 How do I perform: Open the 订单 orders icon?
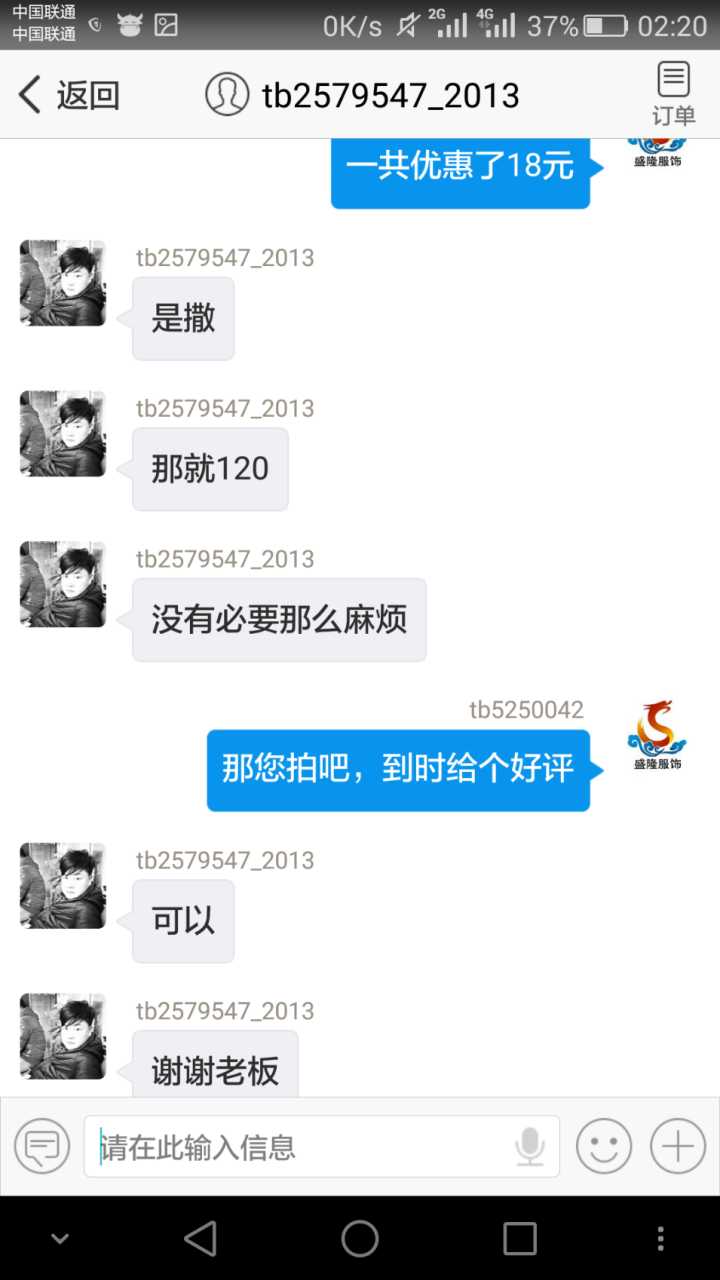(x=673, y=93)
